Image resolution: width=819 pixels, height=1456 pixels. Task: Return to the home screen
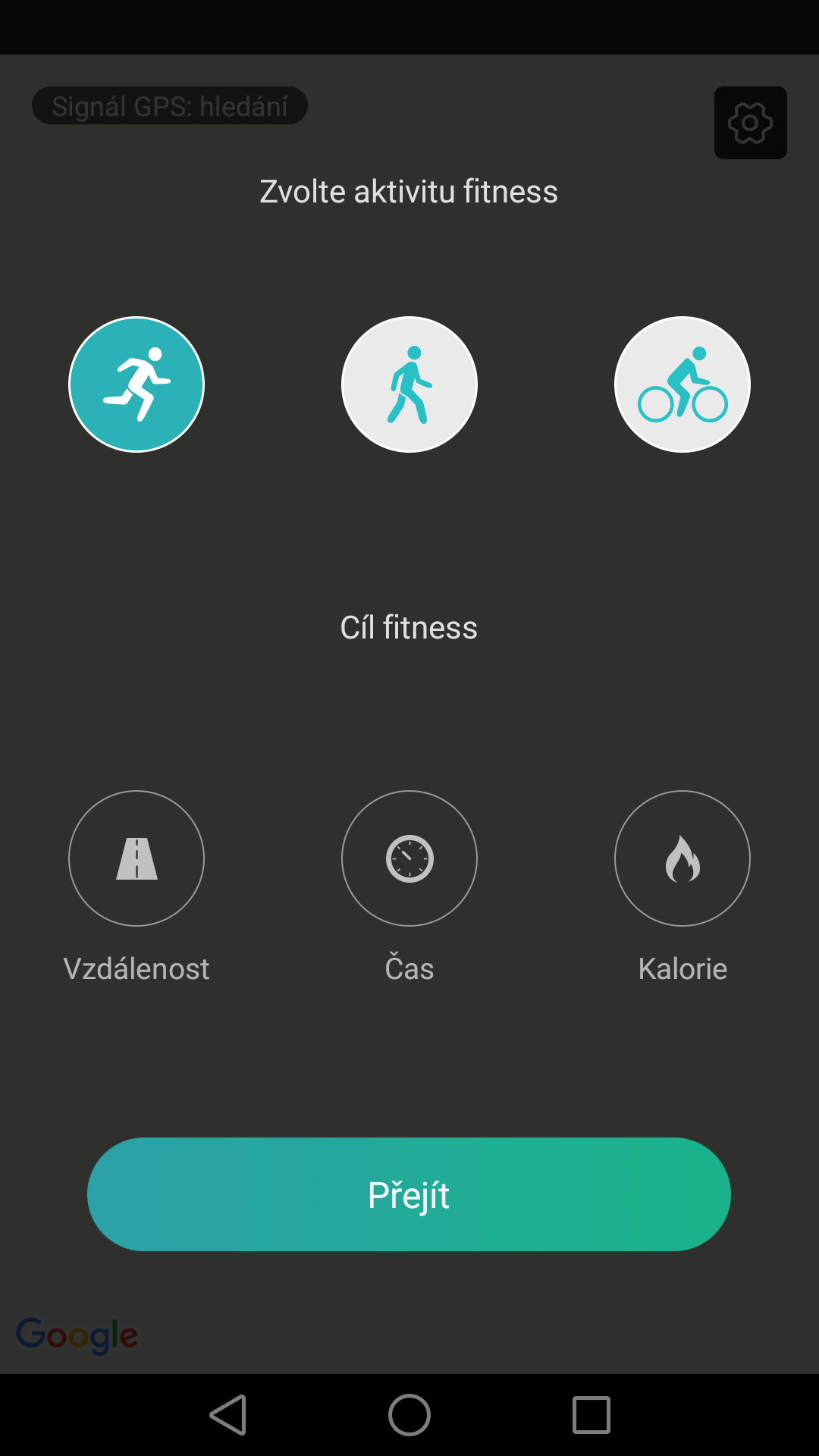[x=409, y=1415]
